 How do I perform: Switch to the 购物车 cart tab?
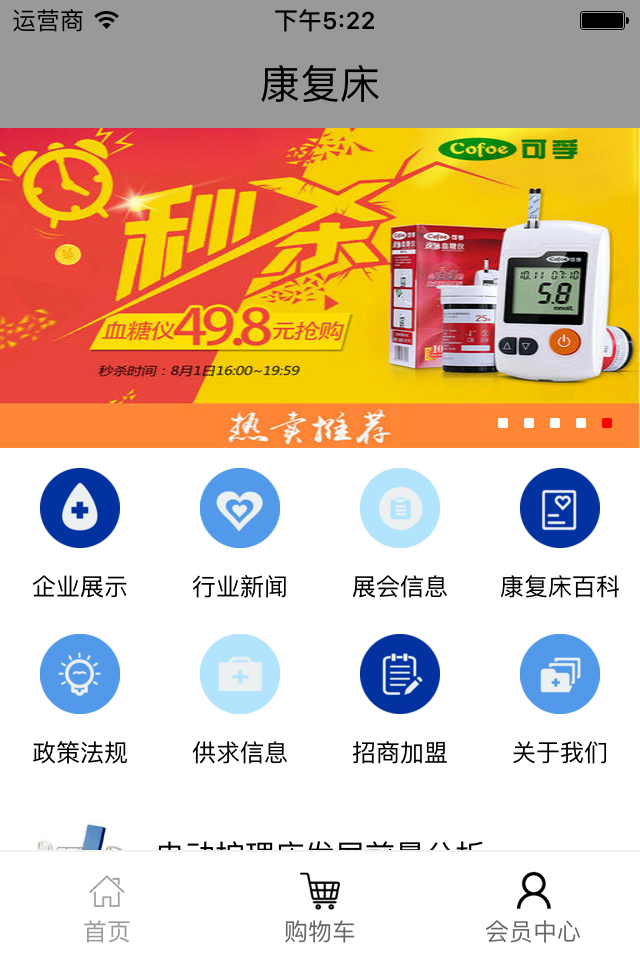pyautogui.click(x=320, y=908)
